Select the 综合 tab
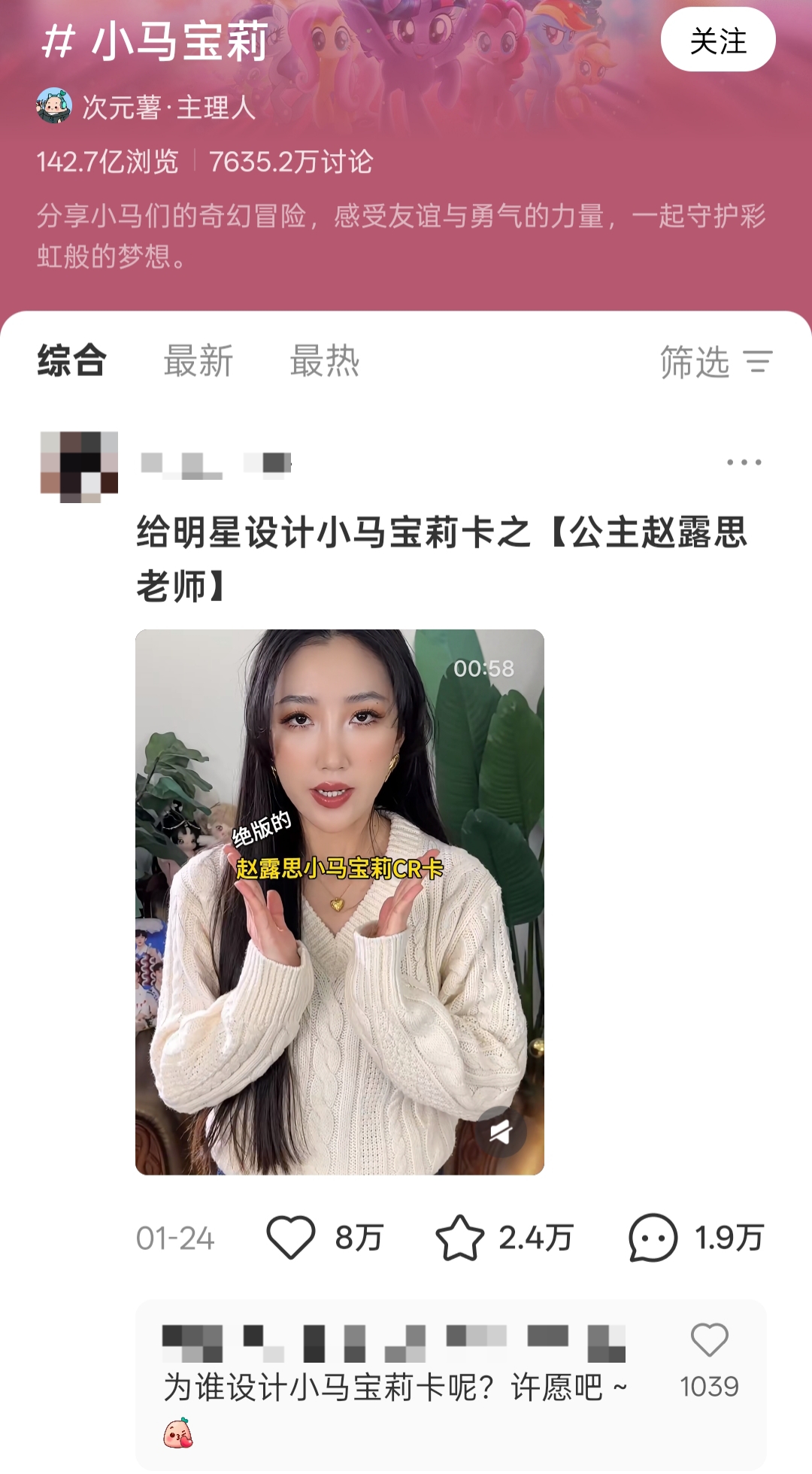Screen dimensions: 812x1474 pos(72,361)
